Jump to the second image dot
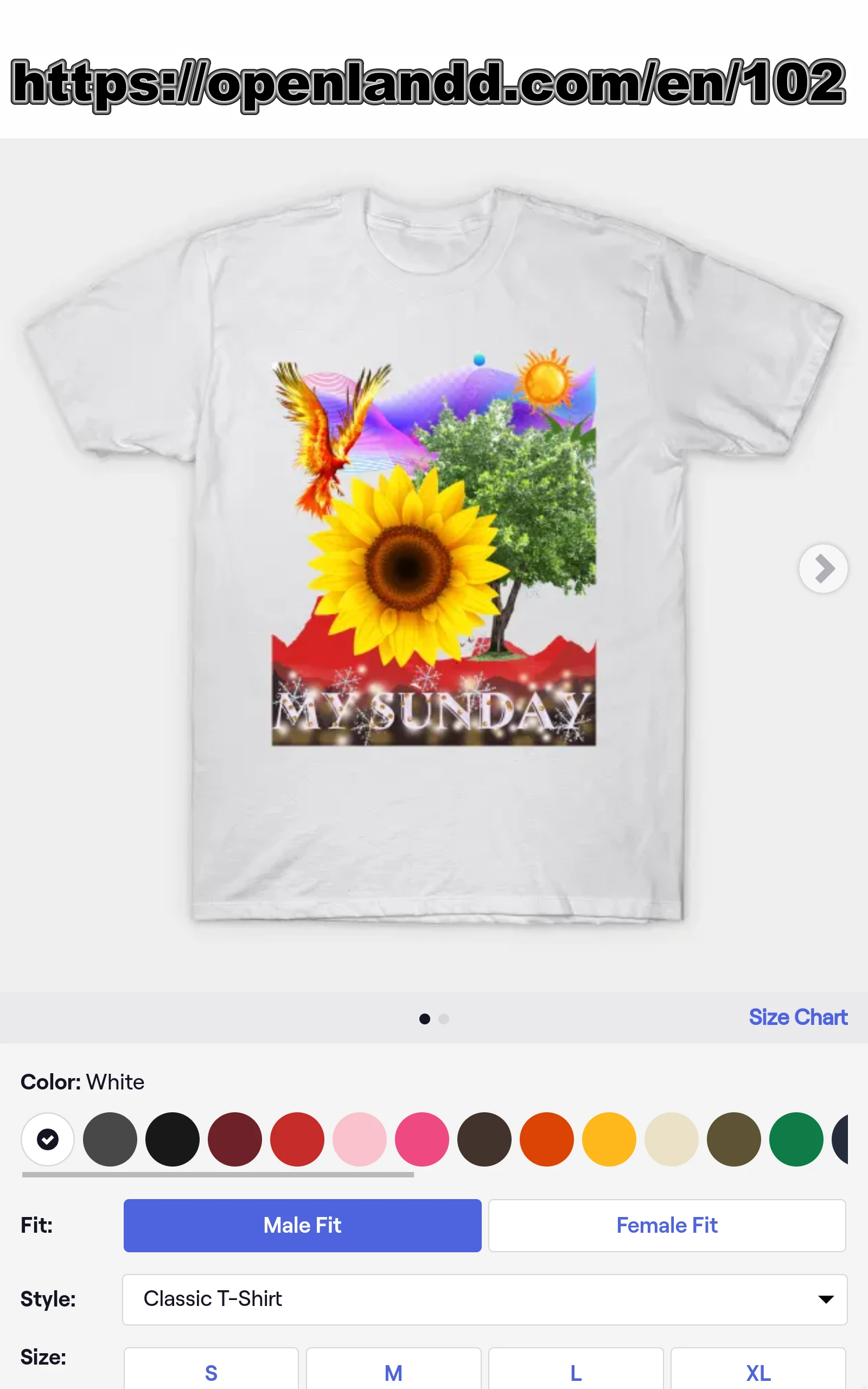The image size is (868, 1389). (443, 1019)
